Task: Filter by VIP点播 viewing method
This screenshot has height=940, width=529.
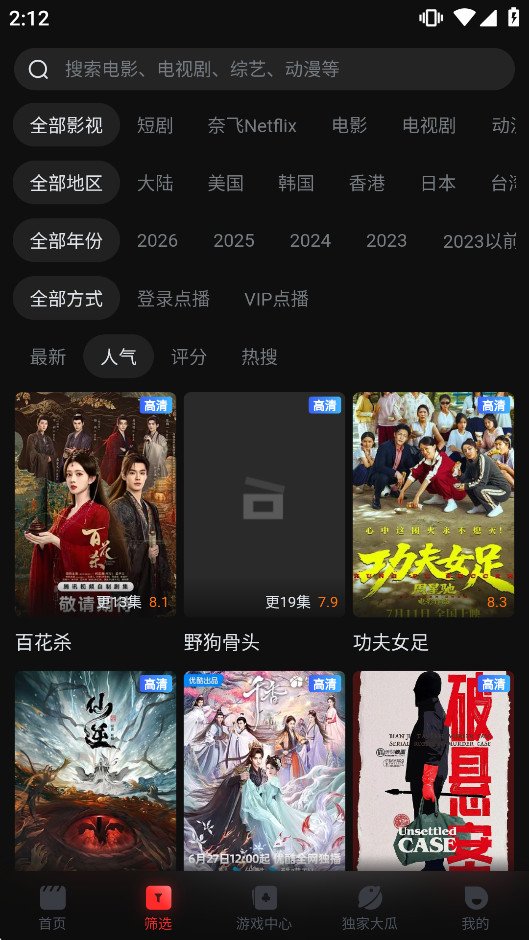Action: tap(276, 299)
